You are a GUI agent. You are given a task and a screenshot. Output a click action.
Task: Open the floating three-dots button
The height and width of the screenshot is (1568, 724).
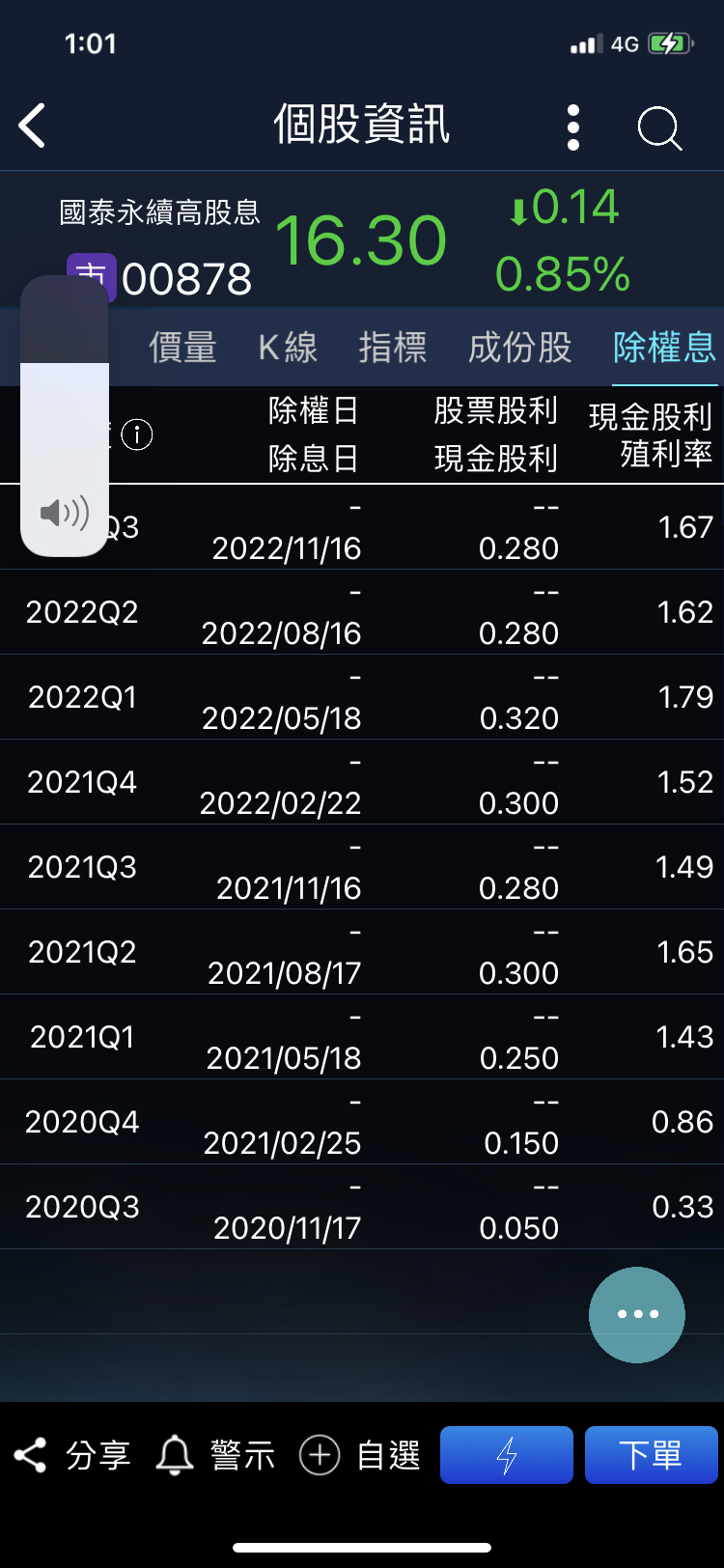(x=637, y=1315)
